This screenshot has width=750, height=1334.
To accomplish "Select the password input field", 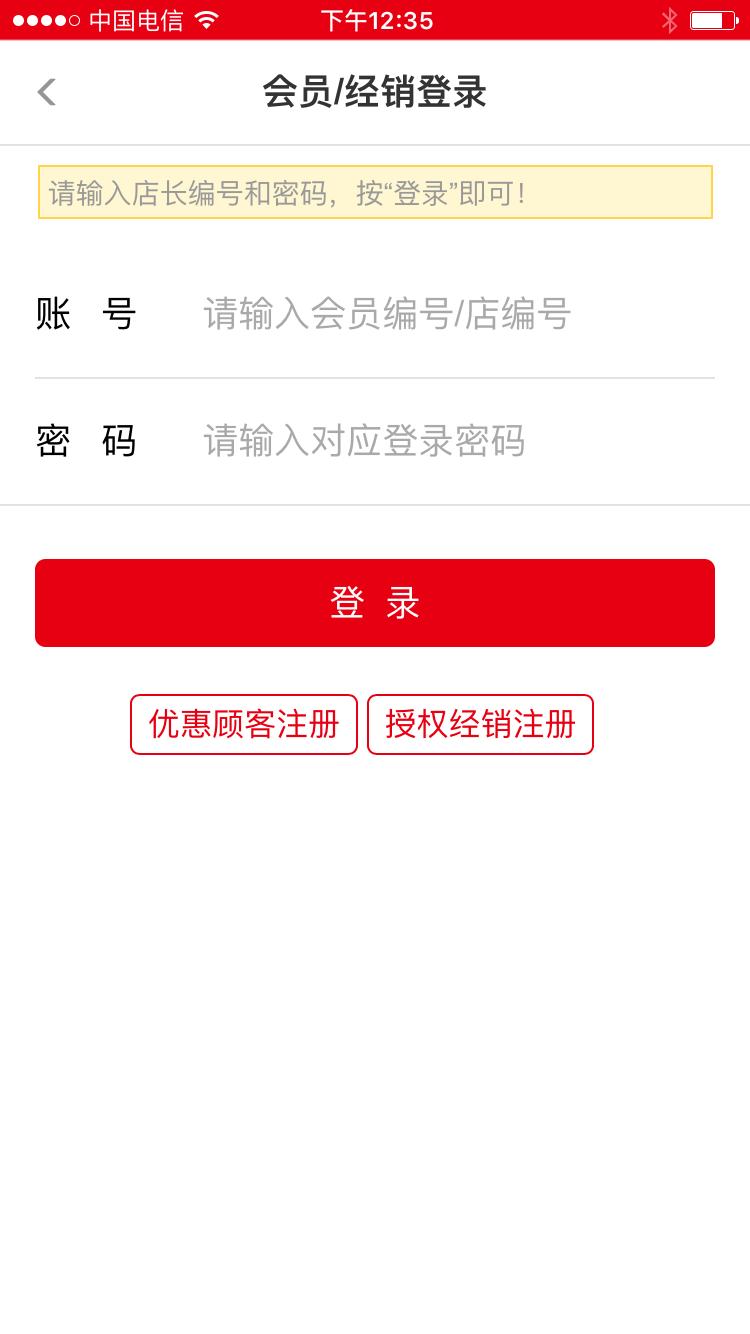I will (420, 440).
